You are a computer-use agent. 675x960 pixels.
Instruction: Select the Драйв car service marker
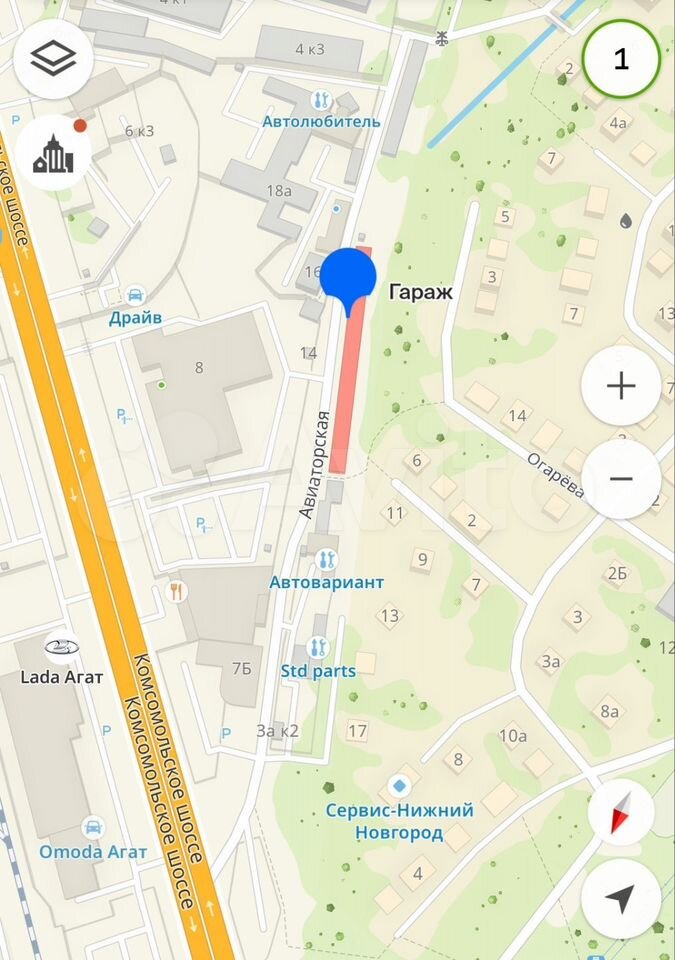(x=135, y=296)
